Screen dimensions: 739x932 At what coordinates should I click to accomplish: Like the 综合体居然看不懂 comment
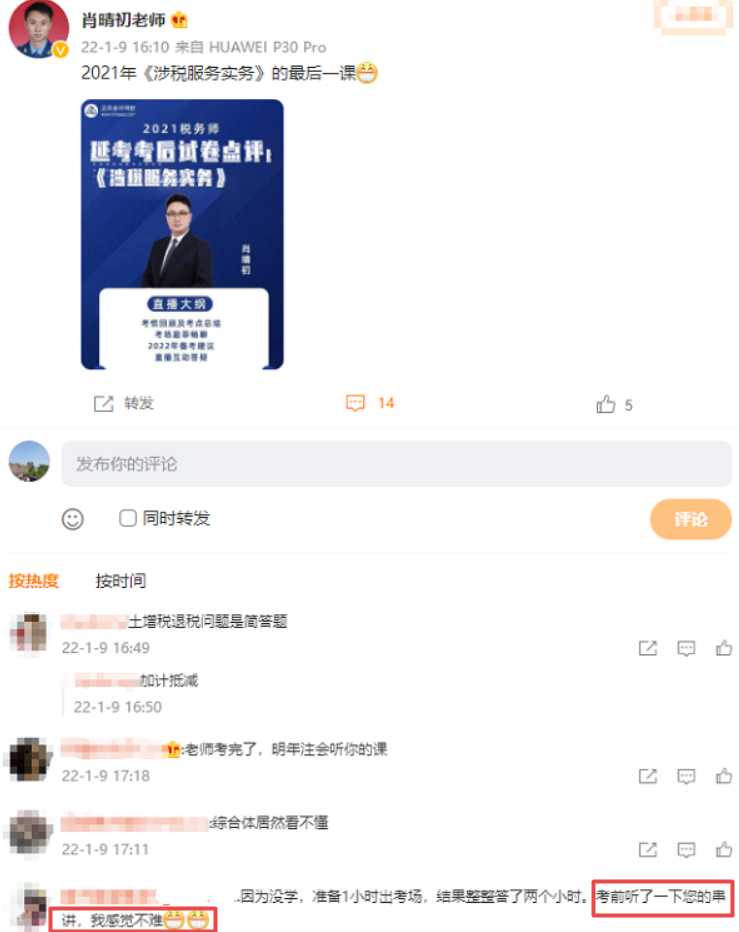click(723, 849)
